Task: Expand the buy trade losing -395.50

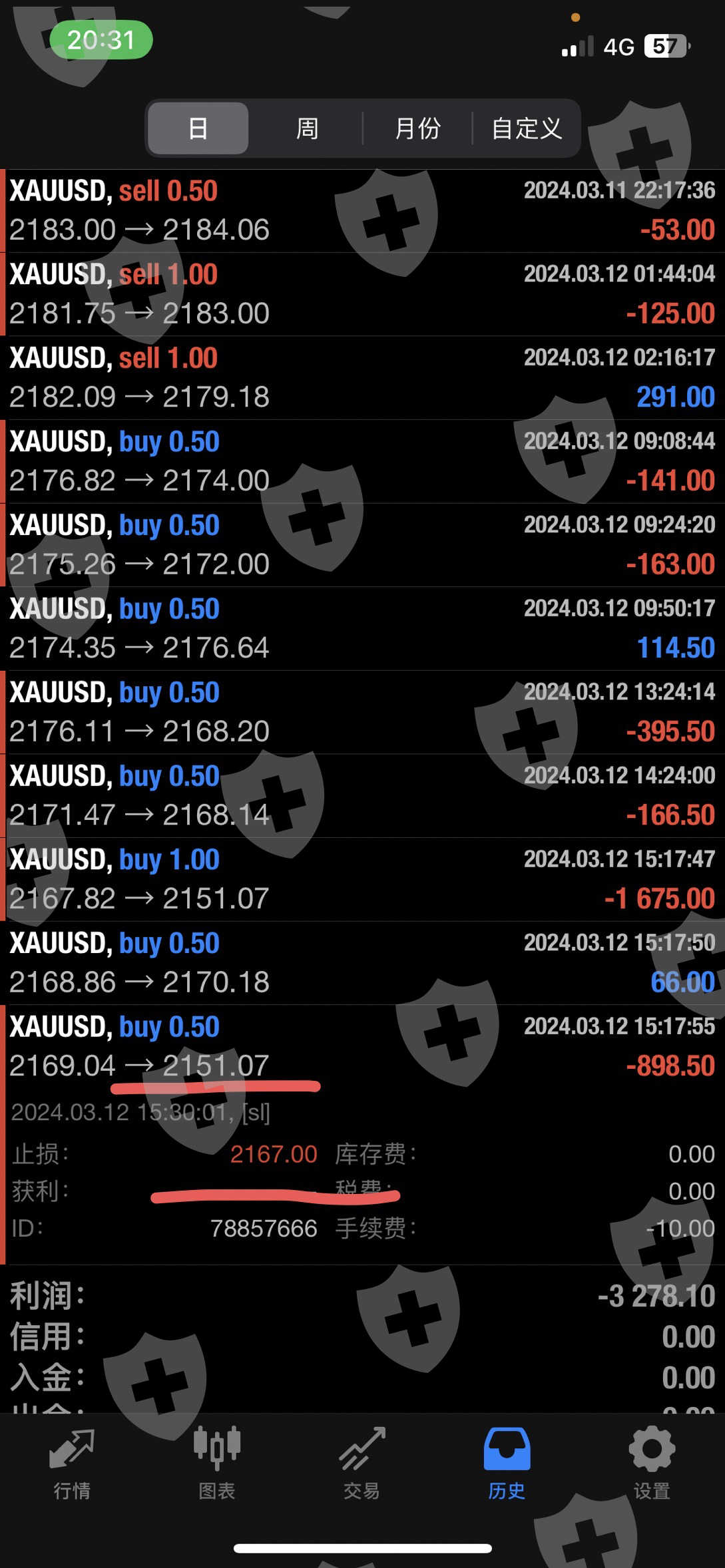Action: (362, 712)
